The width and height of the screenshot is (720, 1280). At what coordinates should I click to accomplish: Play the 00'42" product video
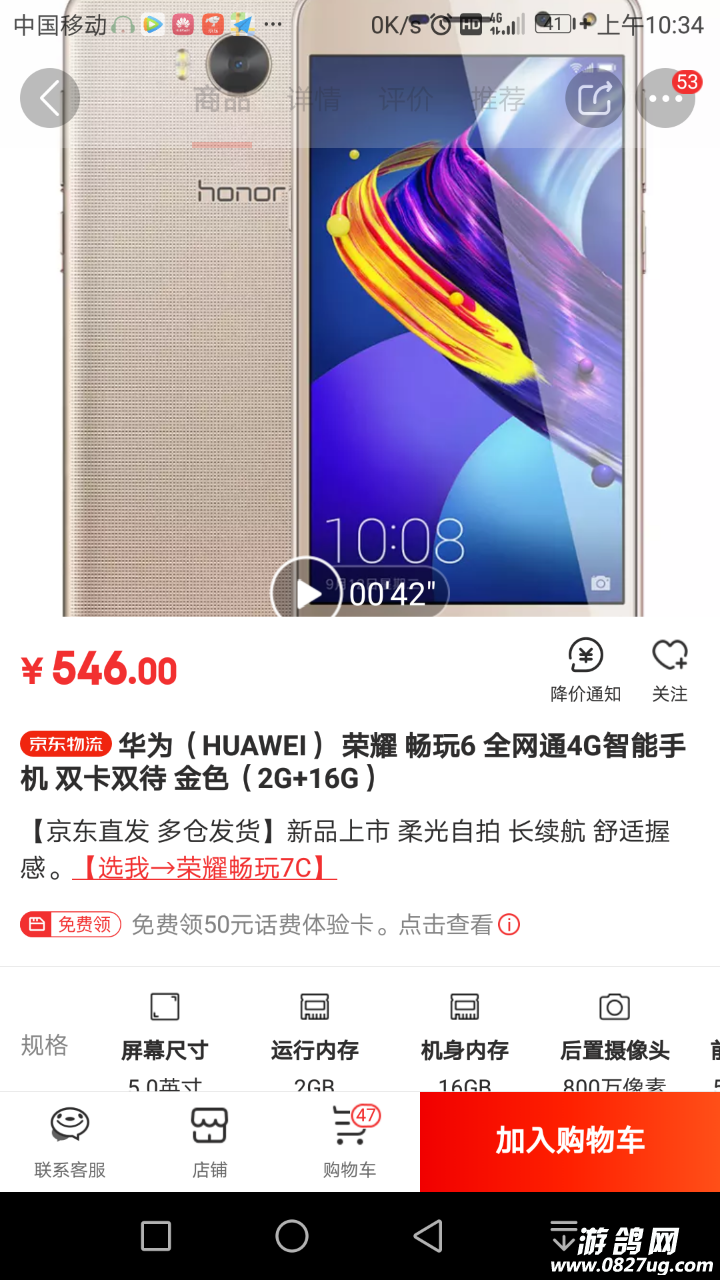(307, 593)
